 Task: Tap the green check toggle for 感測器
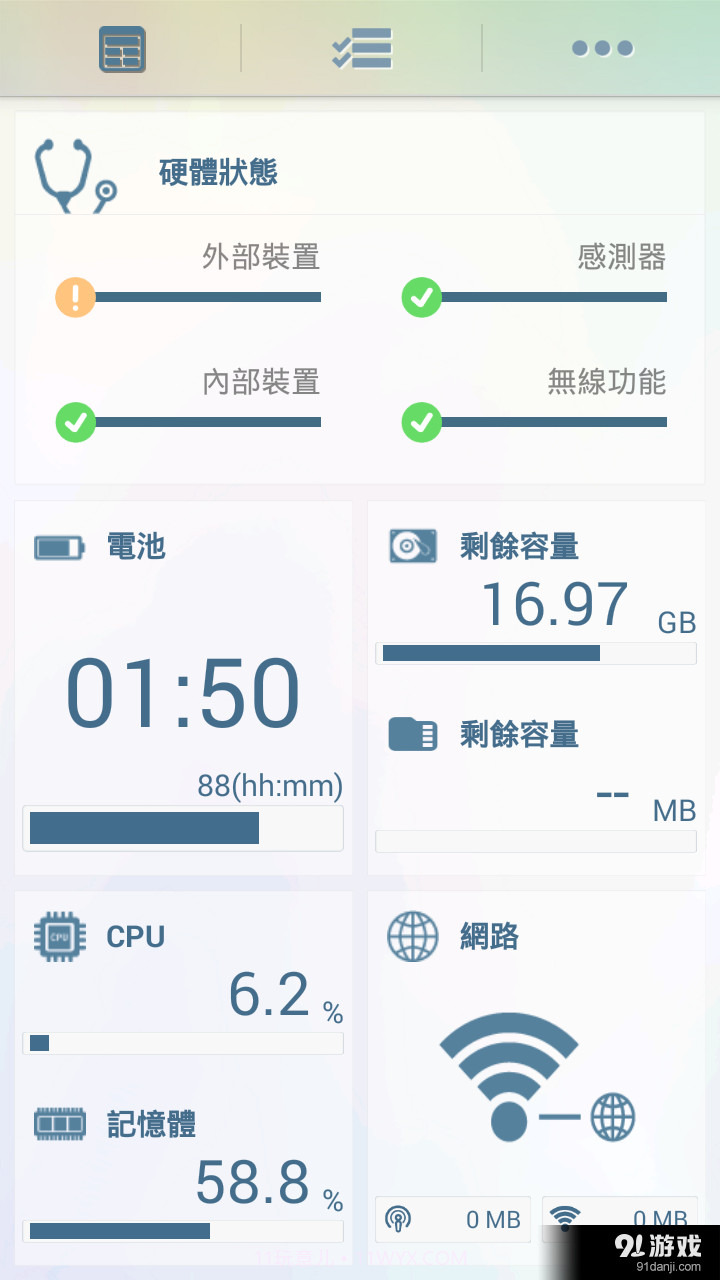point(421,297)
